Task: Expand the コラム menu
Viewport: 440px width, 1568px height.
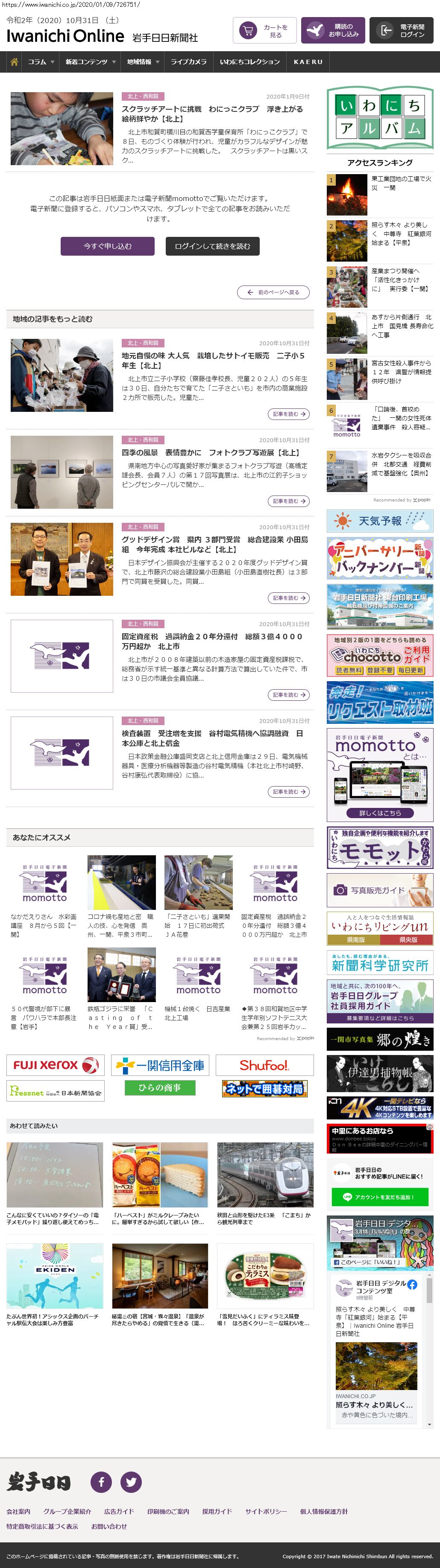Action: [x=41, y=62]
